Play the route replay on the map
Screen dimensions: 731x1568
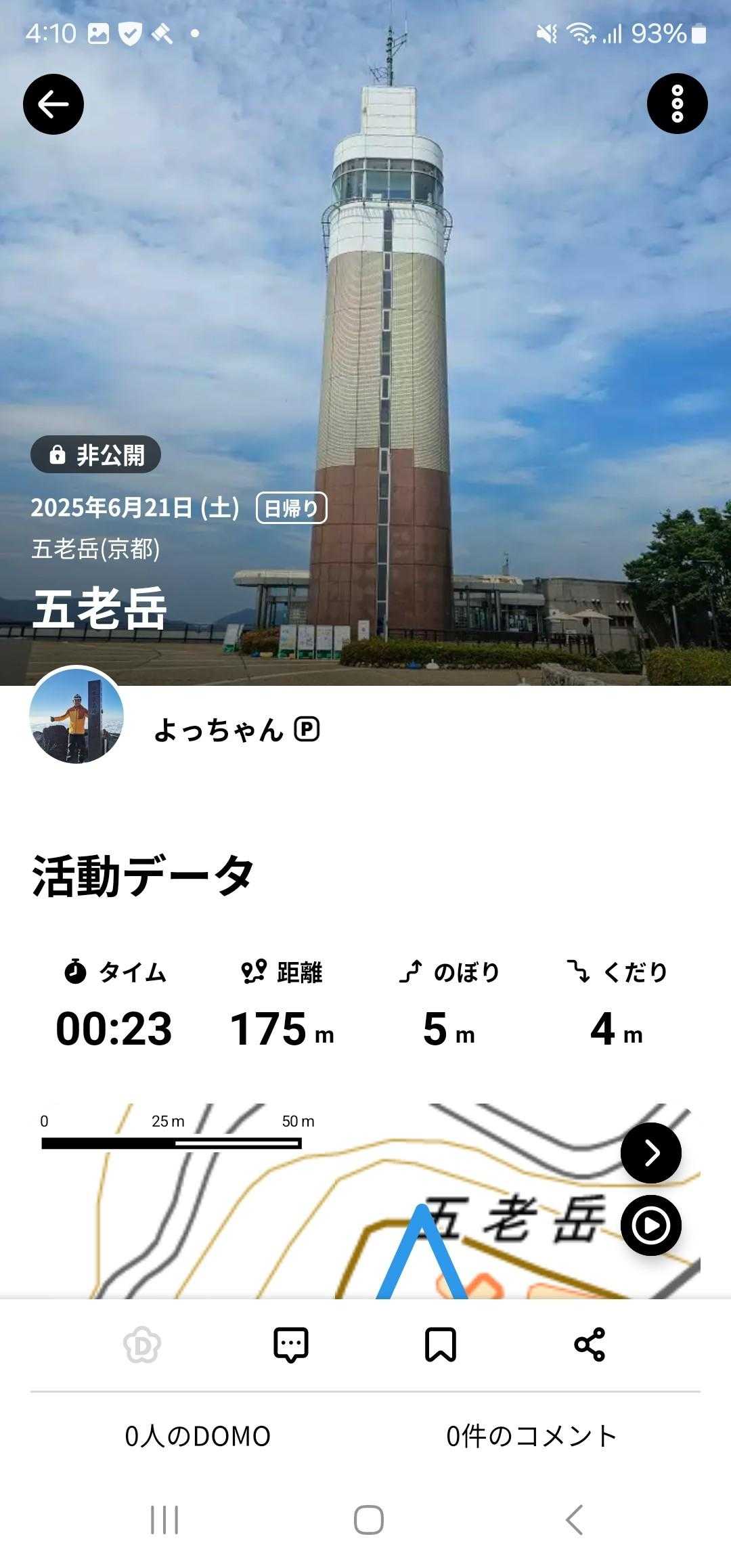pos(650,1225)
